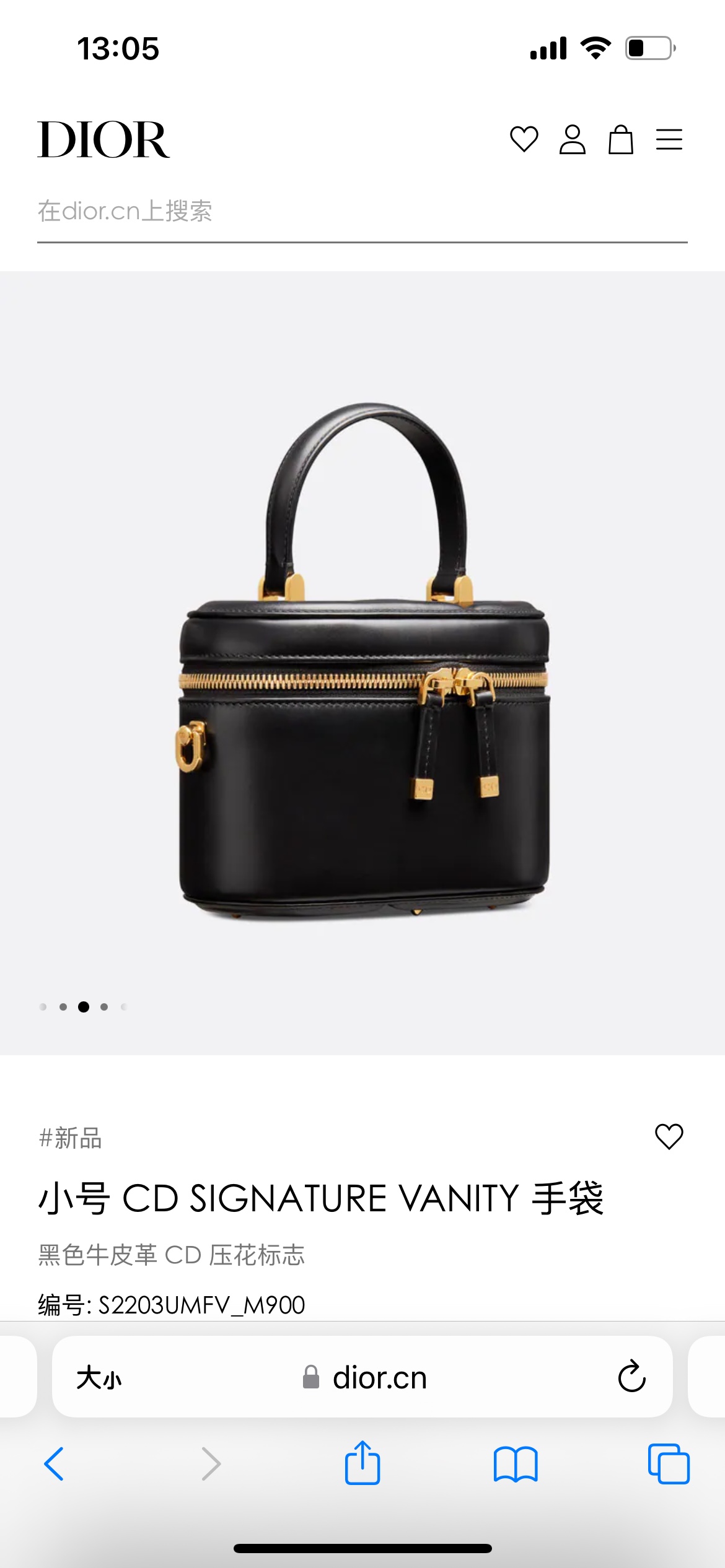Image resolution: width=725 pixels, height=1568 pixels.
Task: Open the hamburger menu
Action: pyautogui.click(x=669, y=139)
